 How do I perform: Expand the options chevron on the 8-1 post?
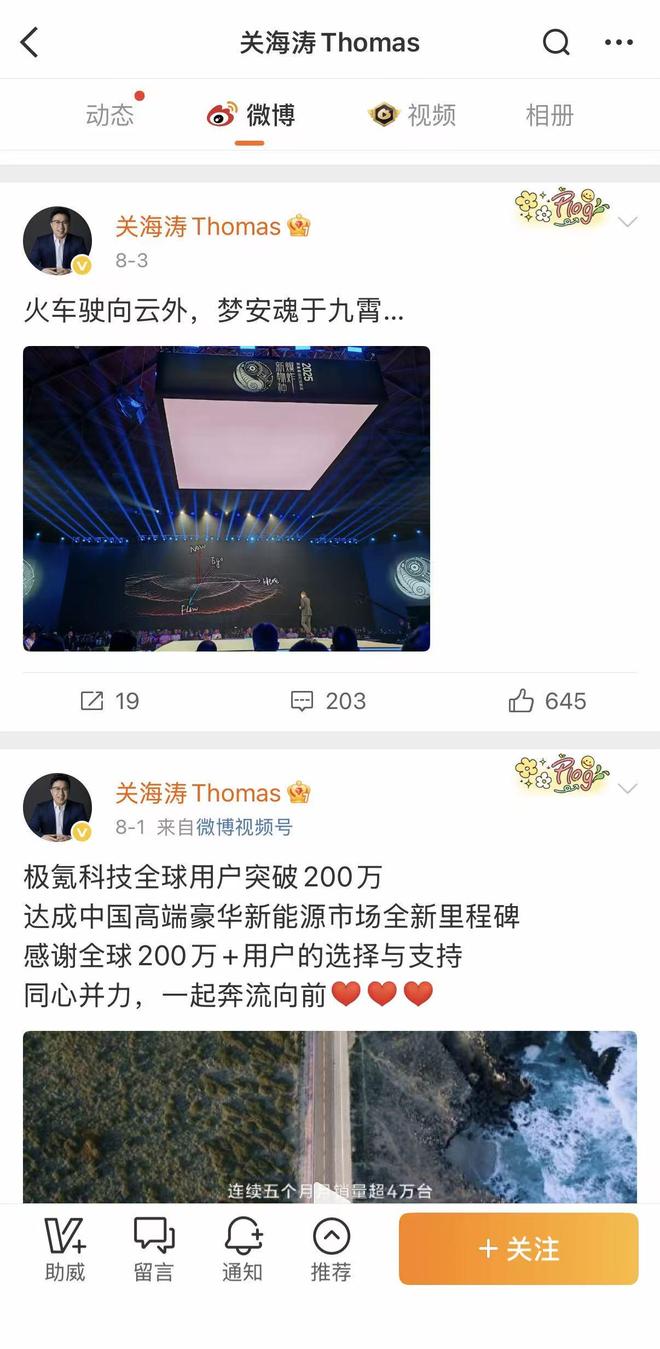point(627,789)
